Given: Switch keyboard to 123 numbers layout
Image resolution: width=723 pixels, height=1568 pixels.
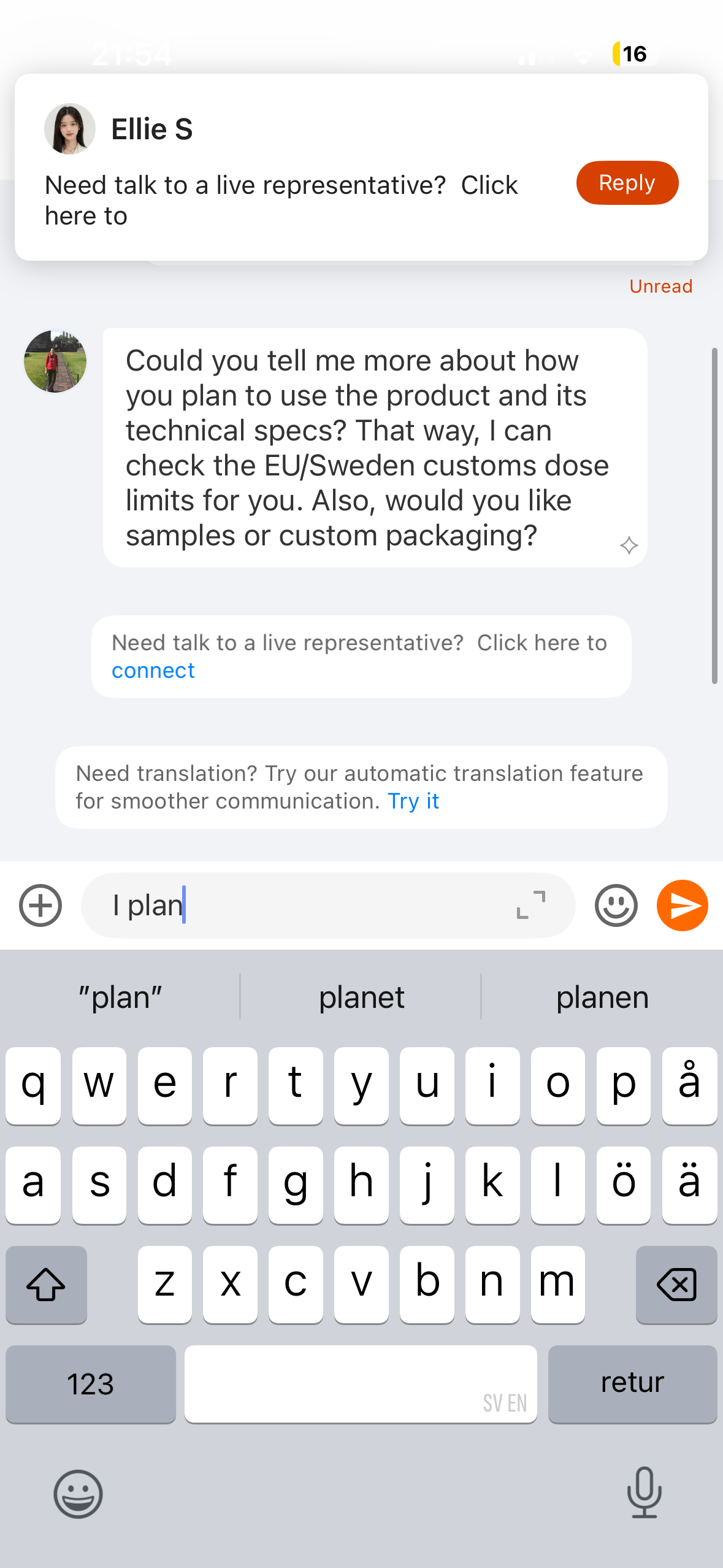Looking at the screenshot, I should click(91, 1383).
